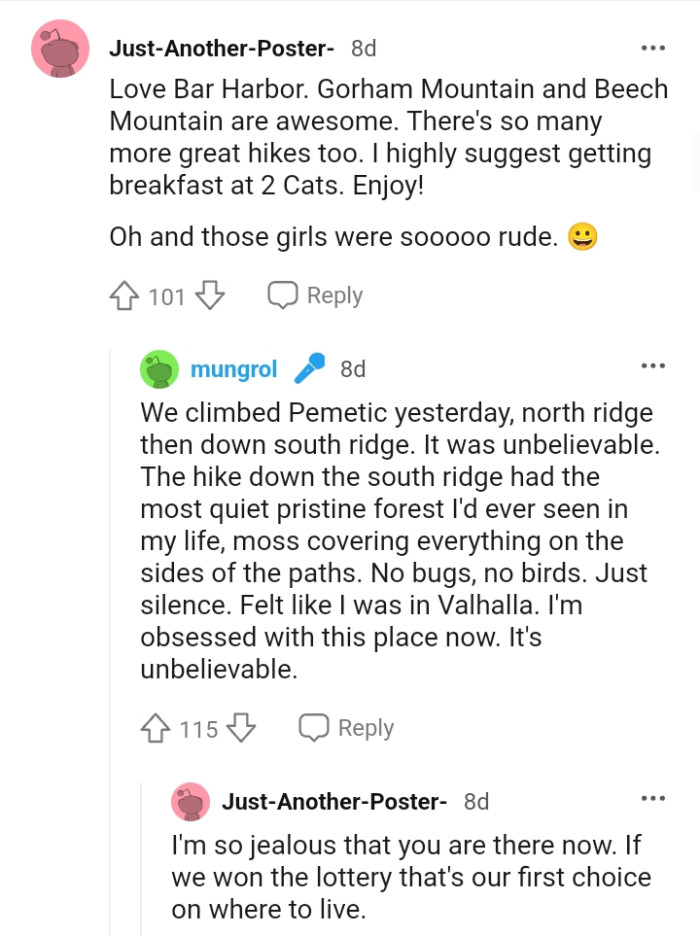Upvote the comment with 101 votes
700x936 pixels.
coord(126,296)
